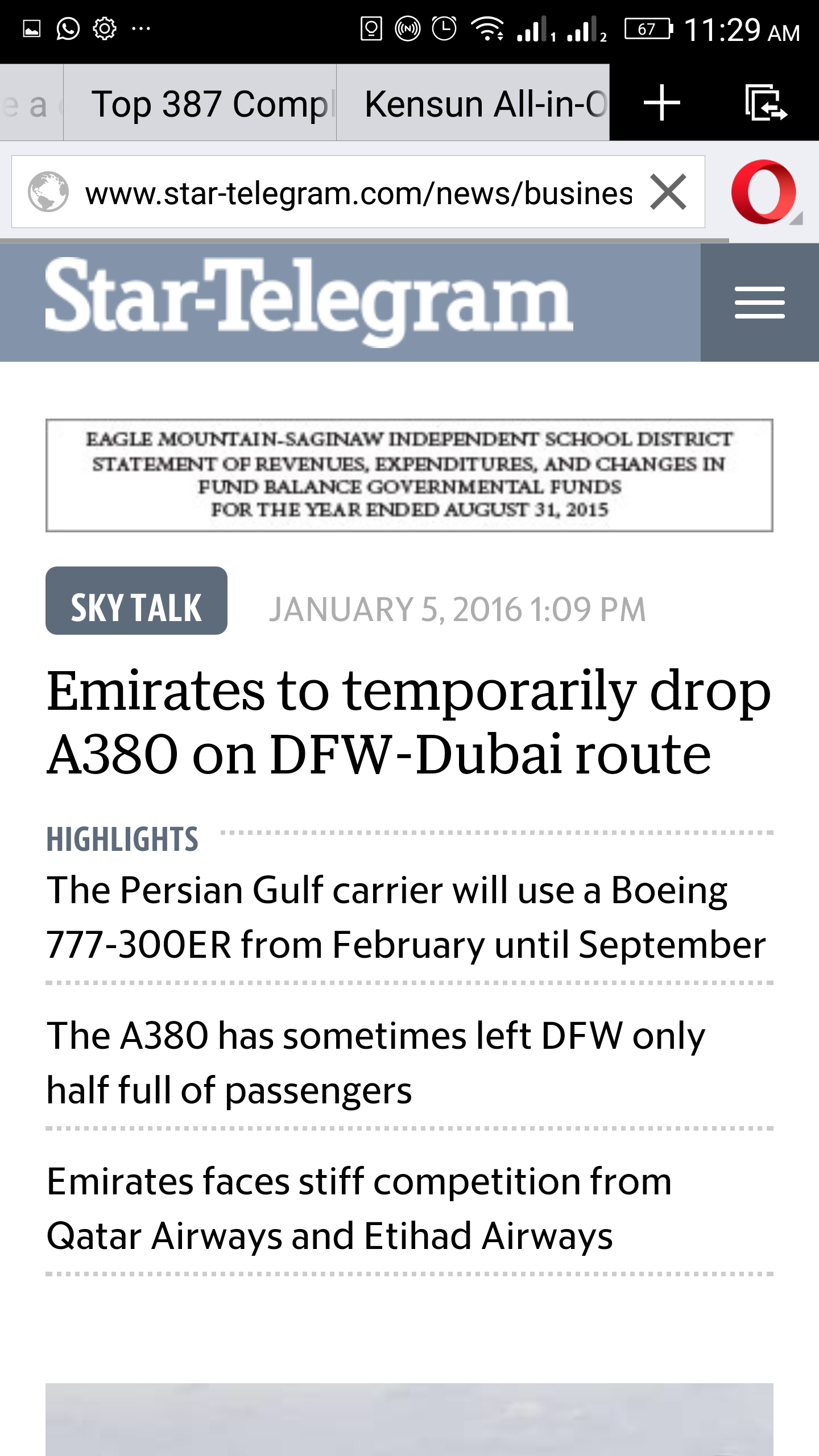
Task: Tap the star-telegram.com address bar
Action: [358, 193]
